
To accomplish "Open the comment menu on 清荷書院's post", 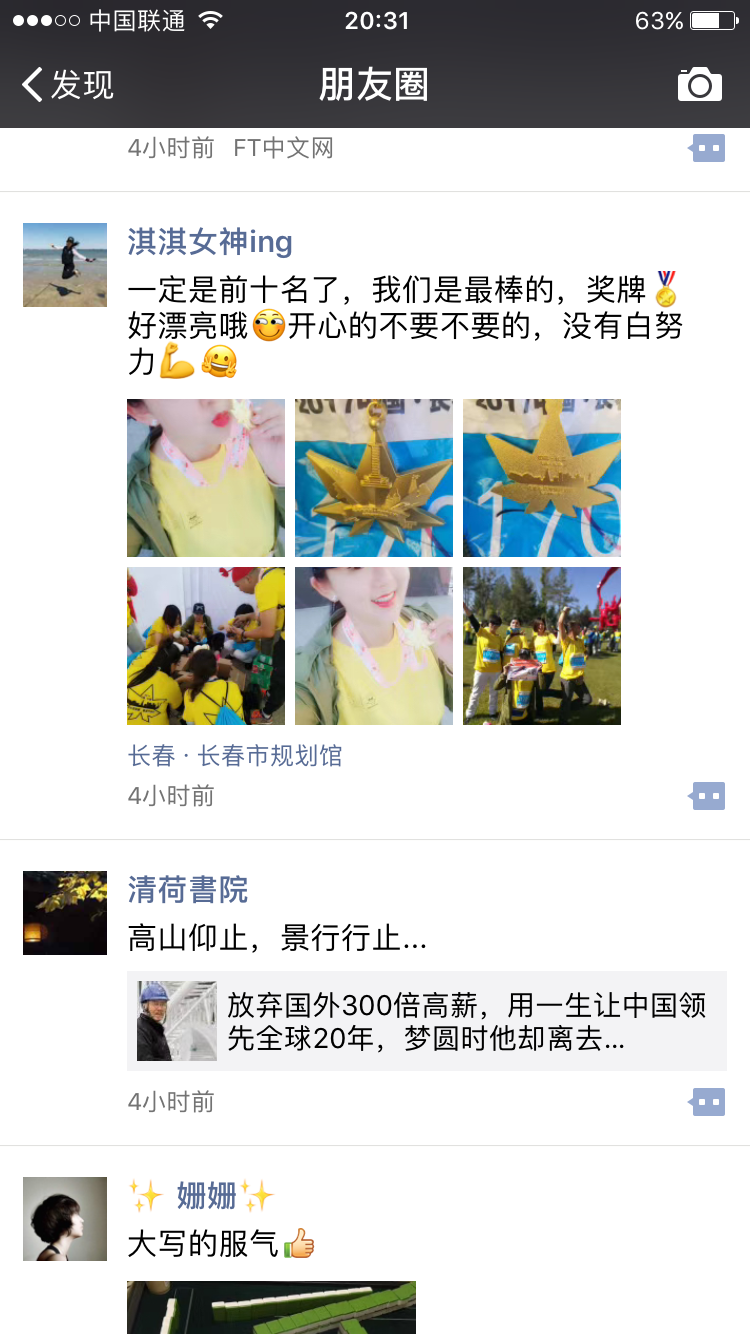I will [707, 1103].
